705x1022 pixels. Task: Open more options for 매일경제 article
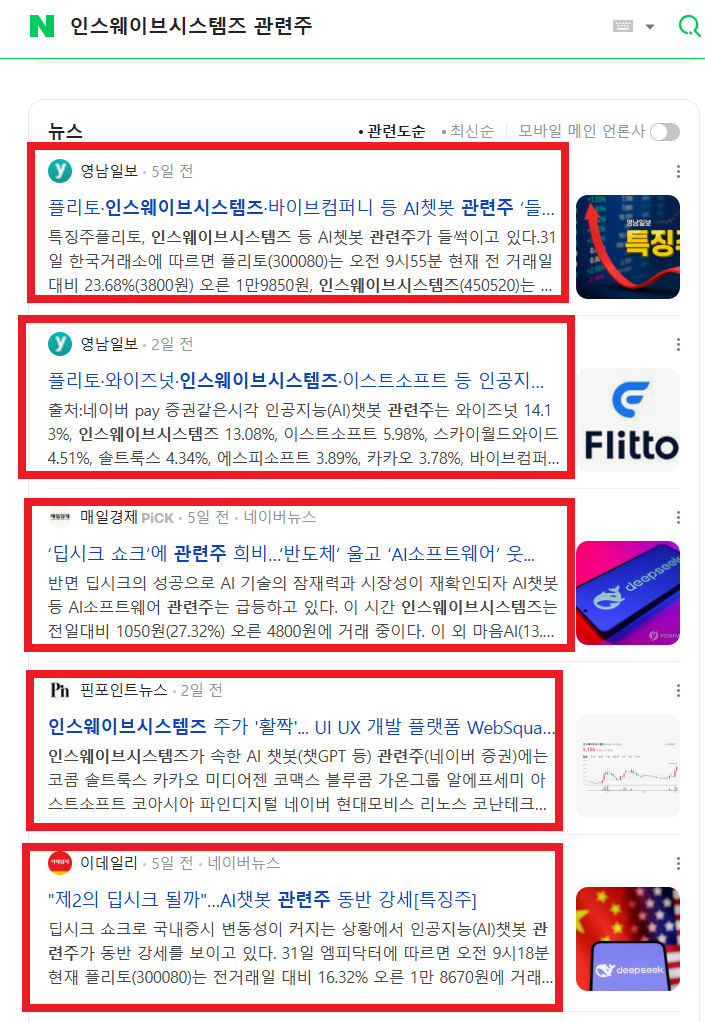coord(679,517)
